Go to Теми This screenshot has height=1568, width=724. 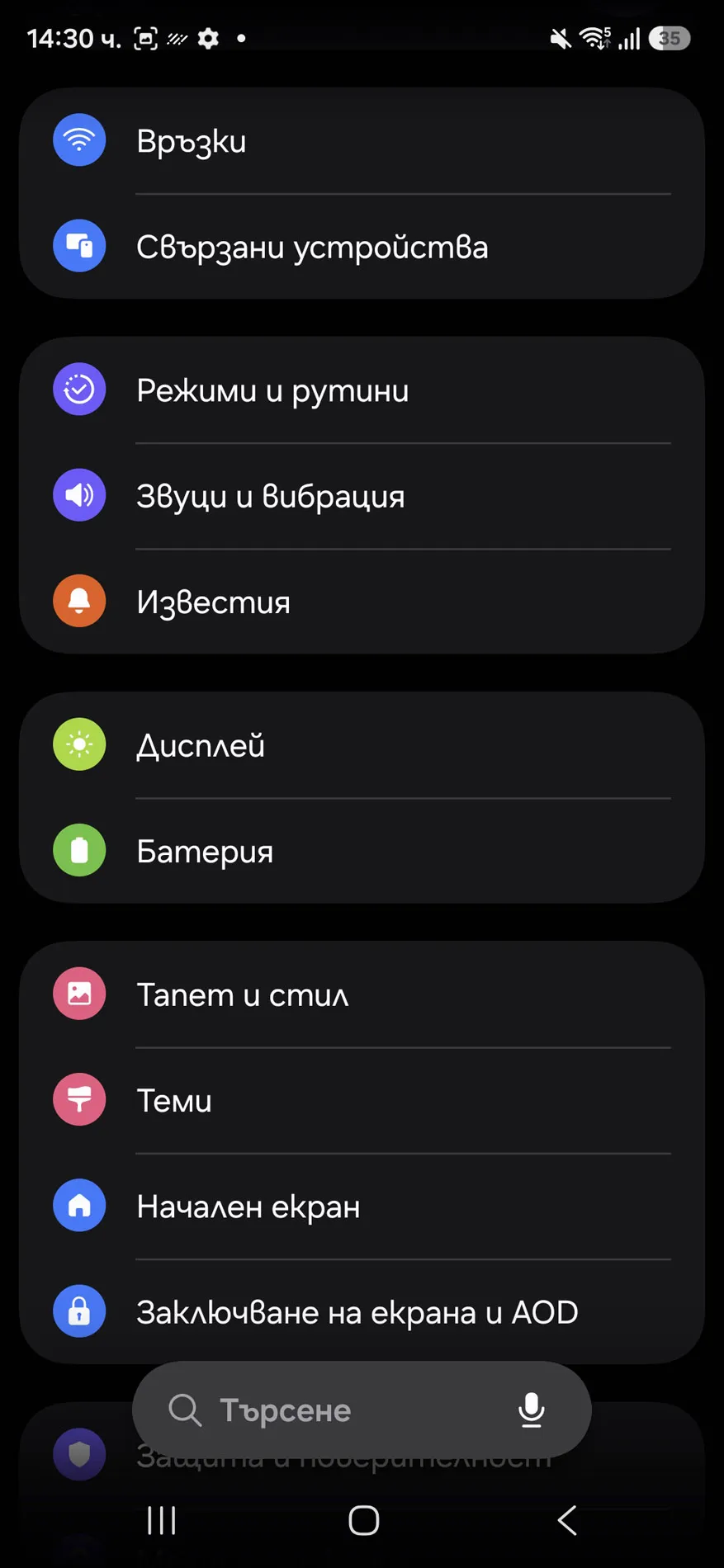[x=362, y=1100]
